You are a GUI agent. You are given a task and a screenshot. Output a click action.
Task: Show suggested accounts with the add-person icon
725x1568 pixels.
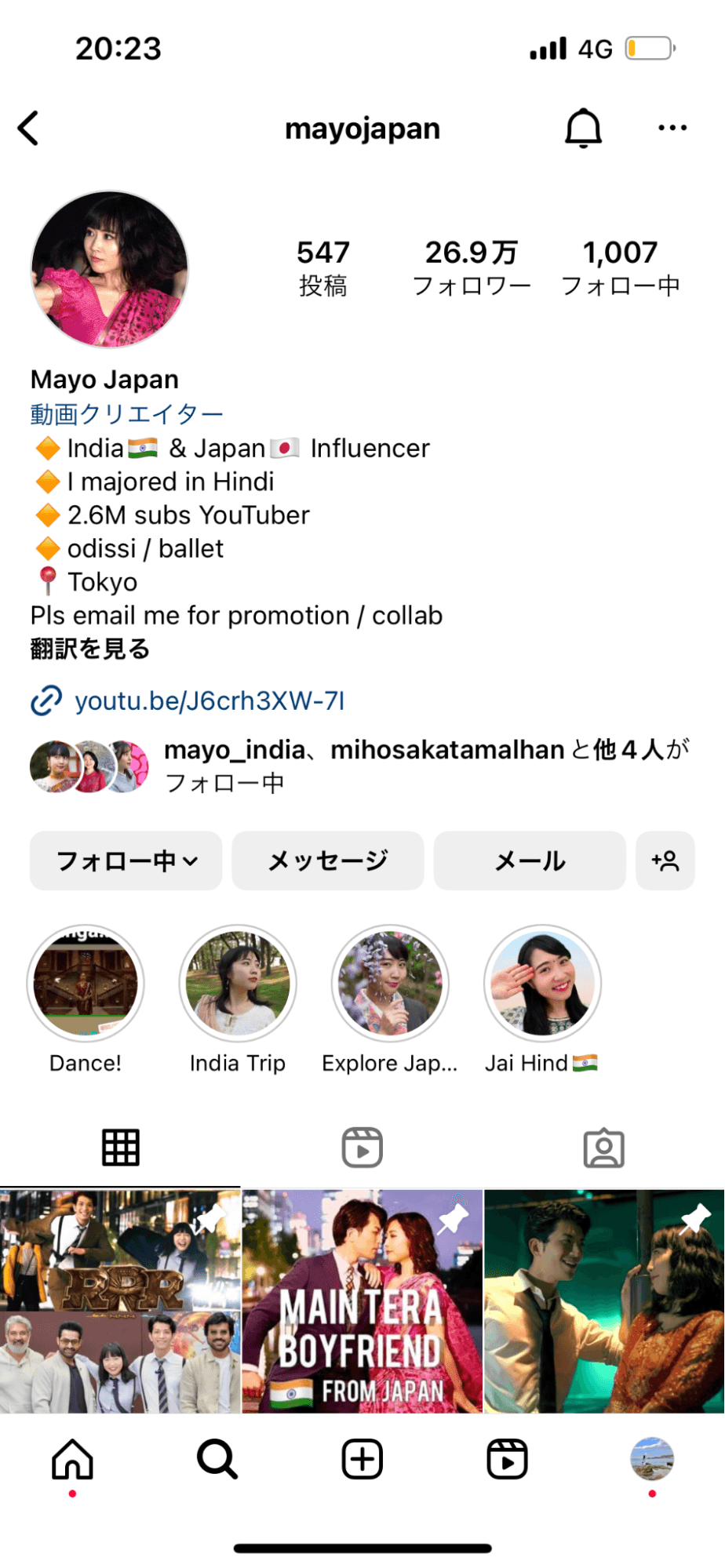click(x=665, y=860)
